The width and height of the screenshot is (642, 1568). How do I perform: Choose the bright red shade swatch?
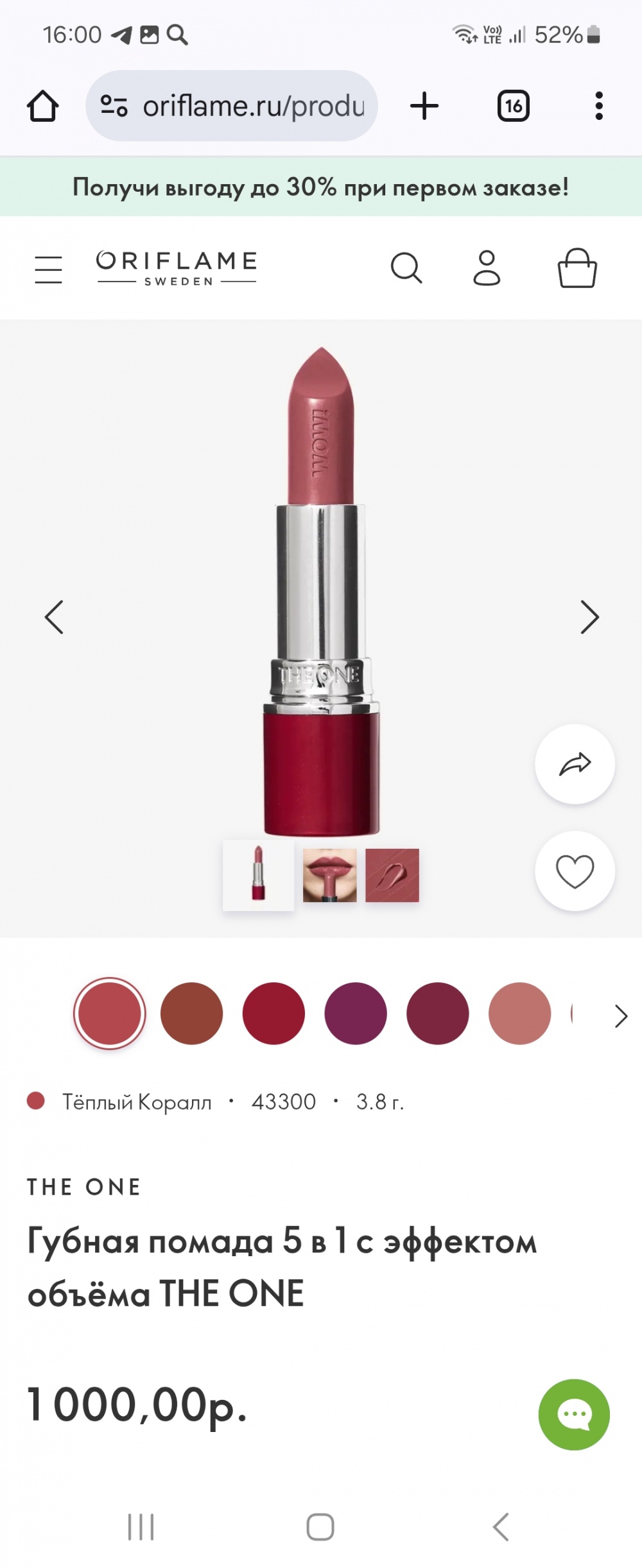pos(273,1014)
